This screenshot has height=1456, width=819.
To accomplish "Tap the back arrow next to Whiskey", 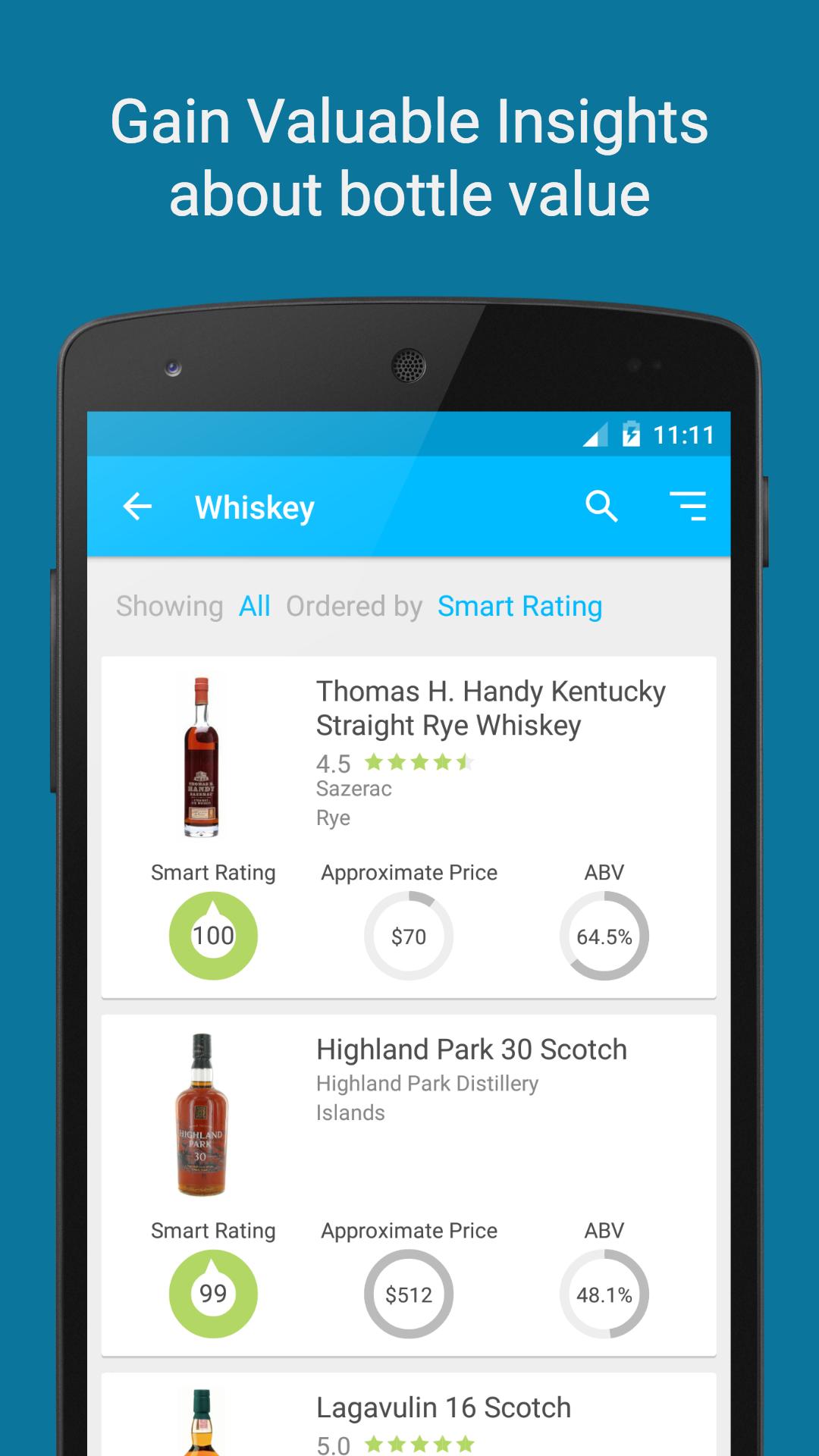I will tap(136, 507).
